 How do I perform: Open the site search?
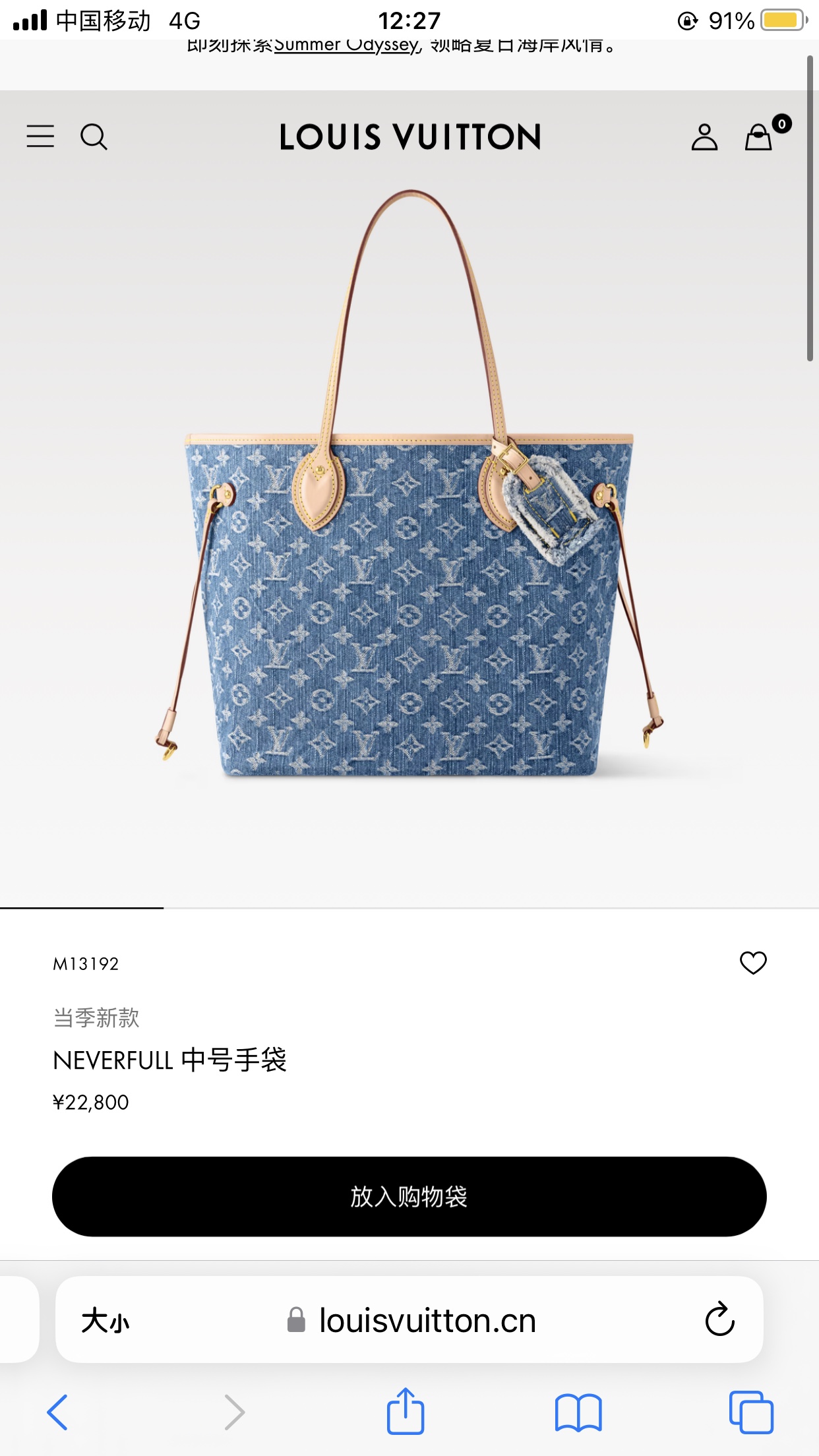pos(94,137)
